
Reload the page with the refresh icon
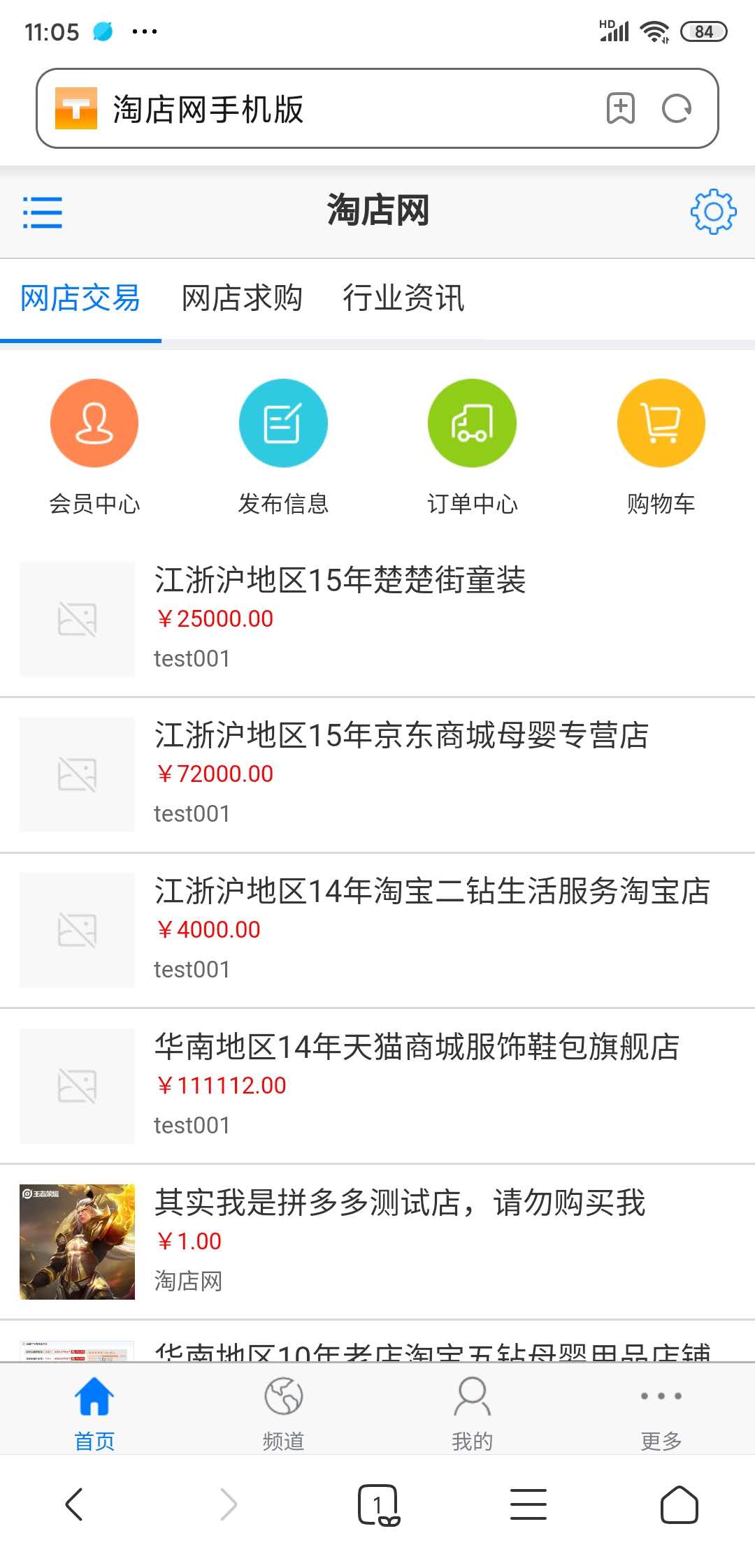click(677, 108)
